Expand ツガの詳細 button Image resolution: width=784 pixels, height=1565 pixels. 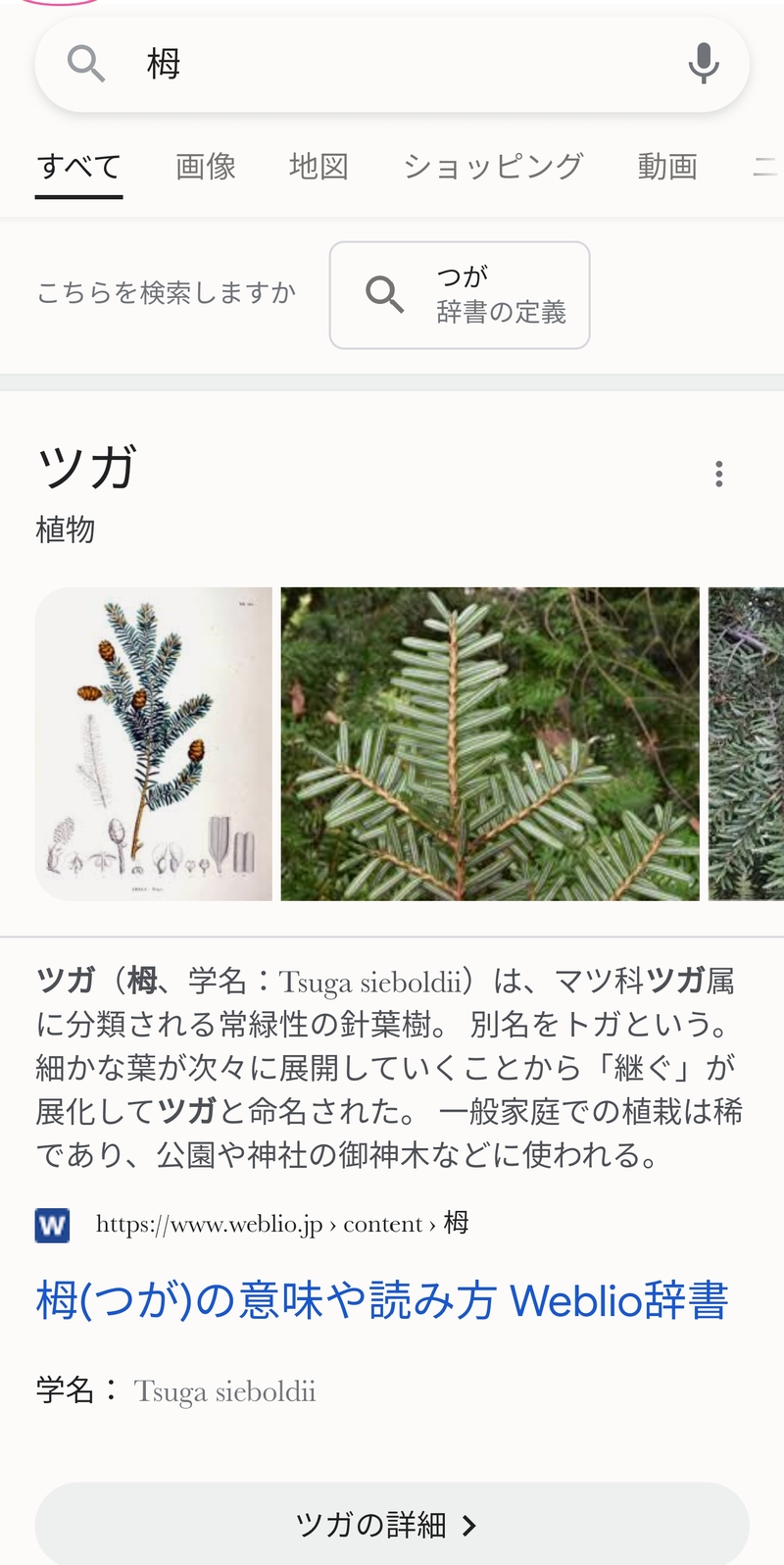point(392,1524)
